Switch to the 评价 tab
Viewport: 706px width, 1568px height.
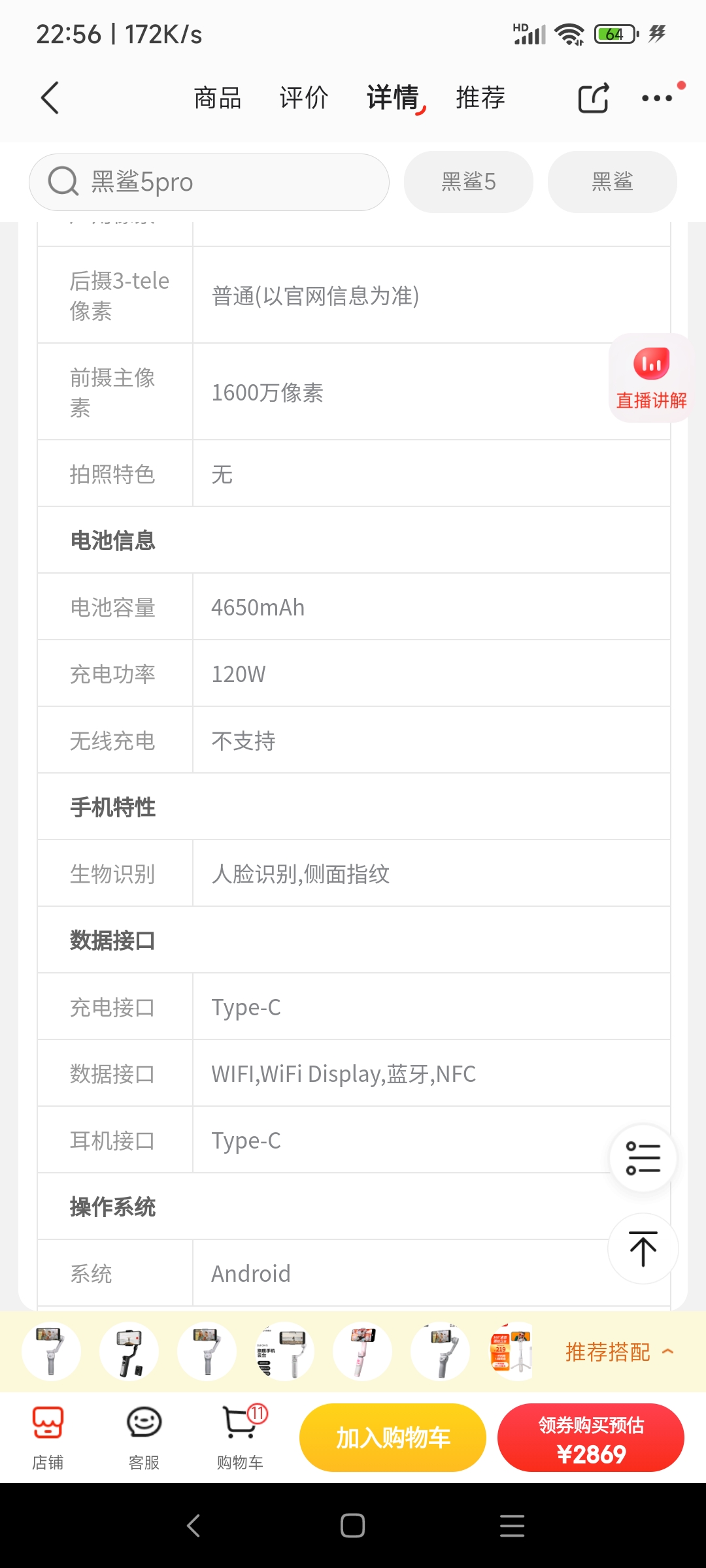click(304, 98)
